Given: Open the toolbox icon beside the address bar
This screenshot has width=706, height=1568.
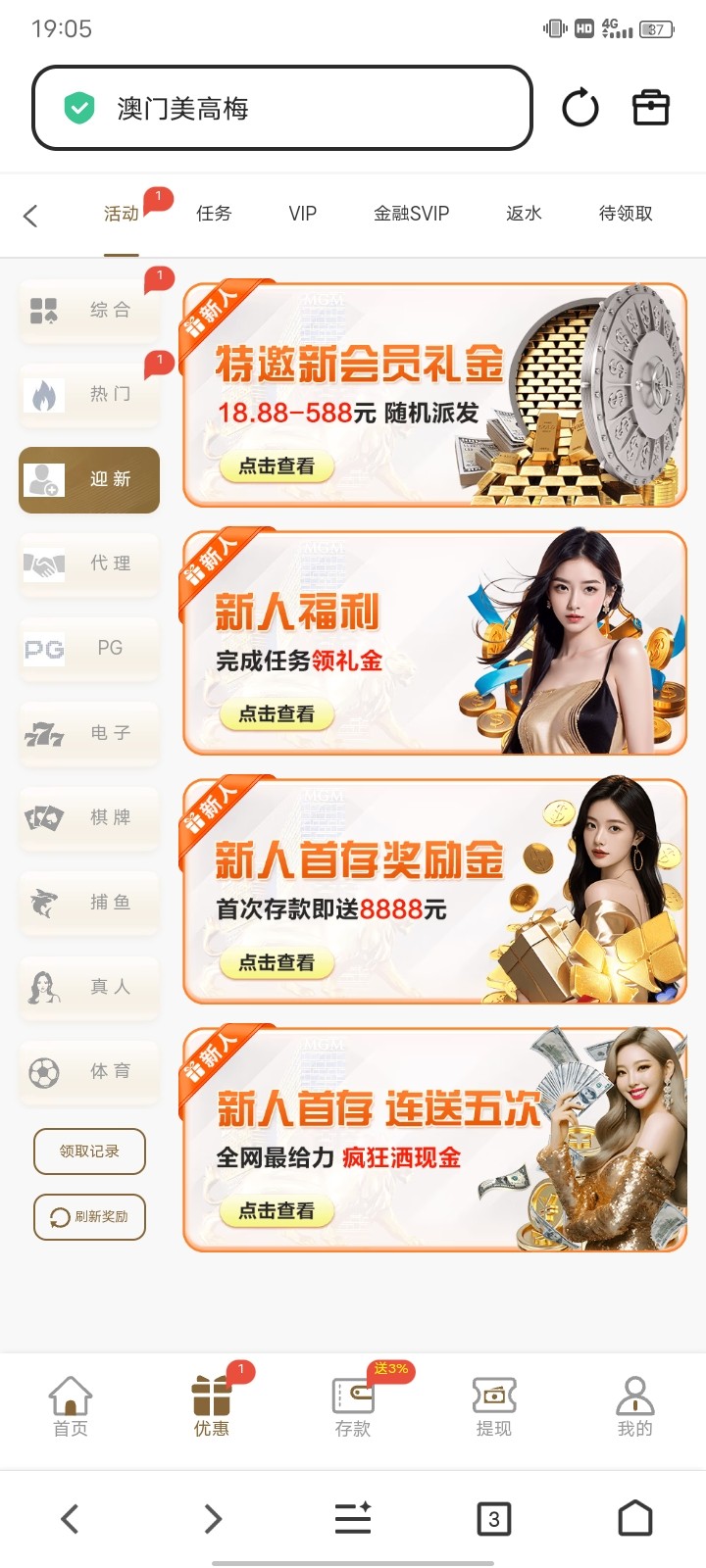Looking at the screenshot, I should pyautogui.click(x=650, y=108).
